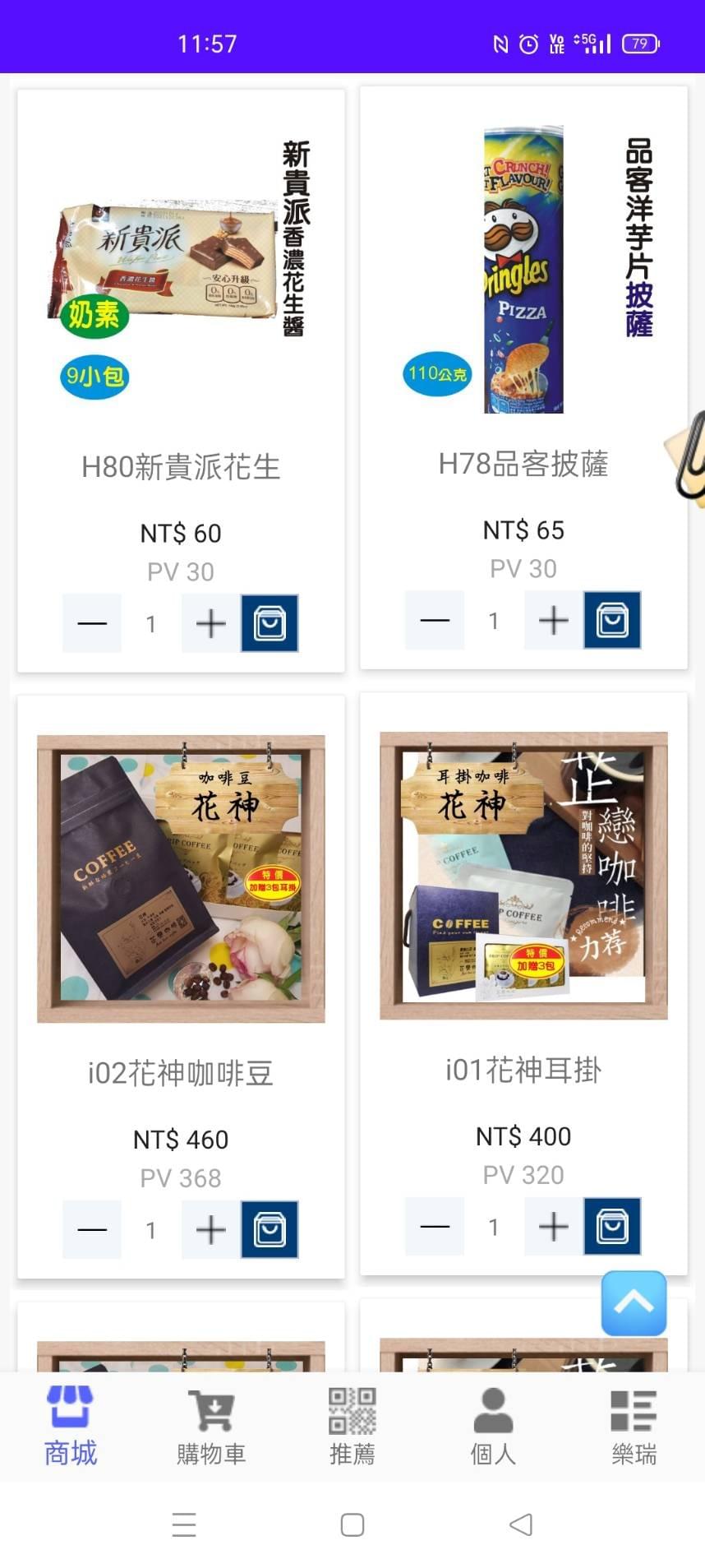The height and width of the screenshot is (1568, 705).
Task: Add H80新貴派花生 to the shopping bag
Action: coord(270,623)
